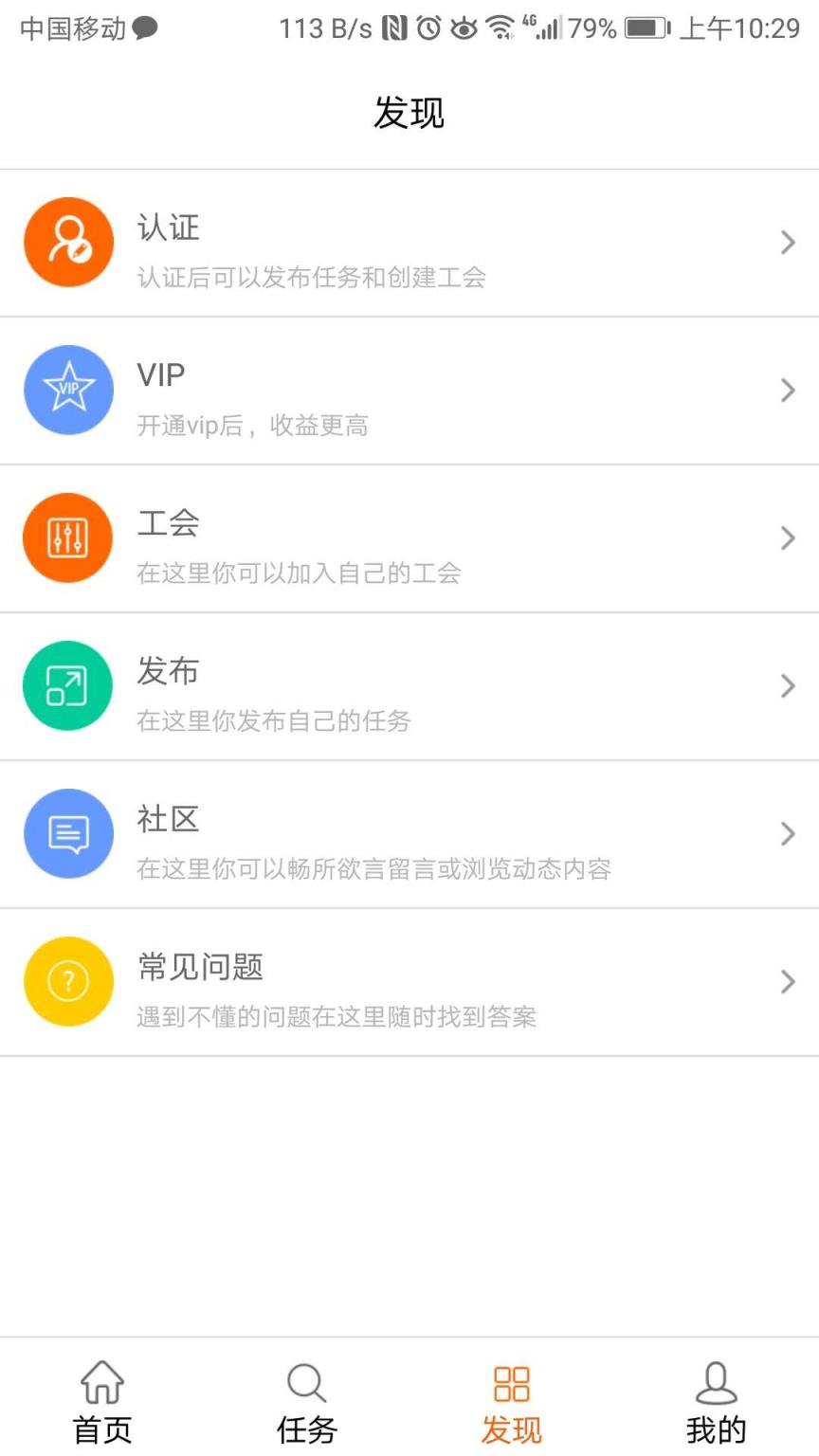
Task: Check the battery level indicator
Action: [641, 28]
